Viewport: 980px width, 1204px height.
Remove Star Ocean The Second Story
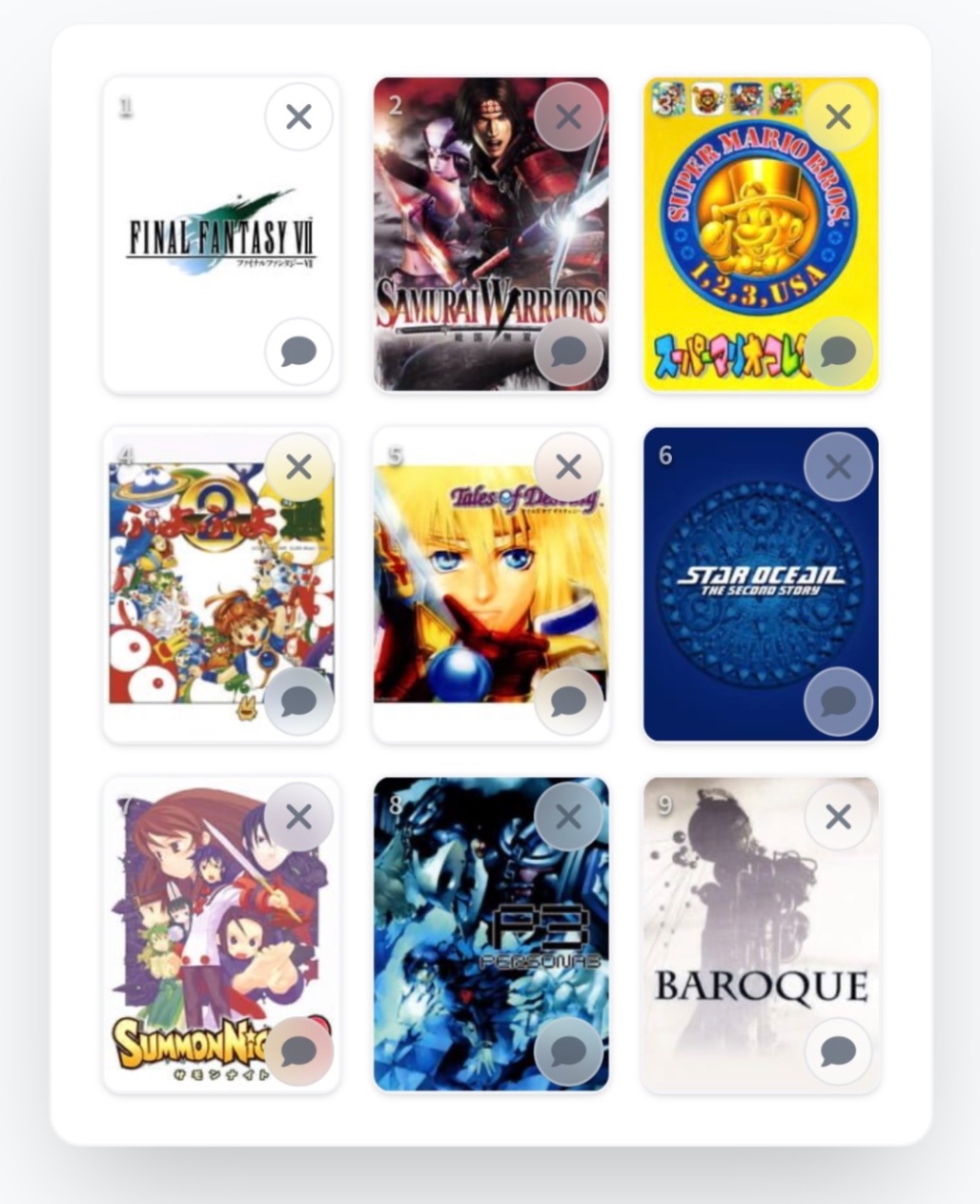838,466
